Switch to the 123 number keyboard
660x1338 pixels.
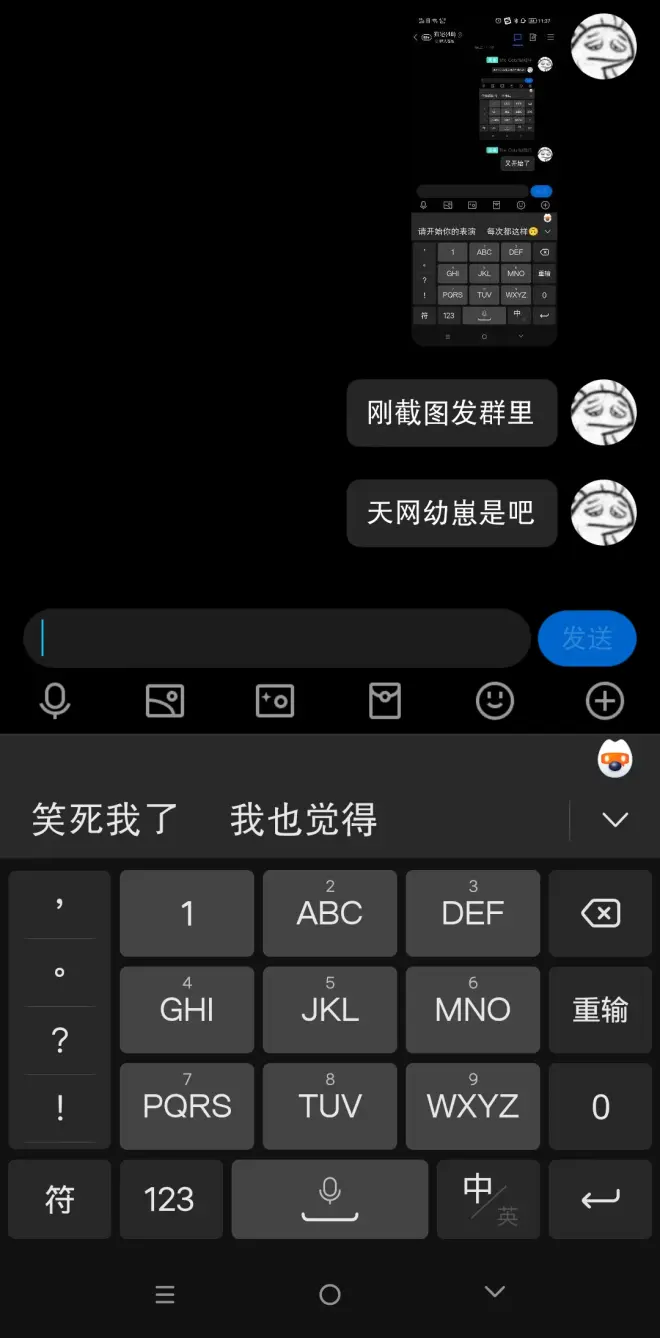(x=168, y=1199)
